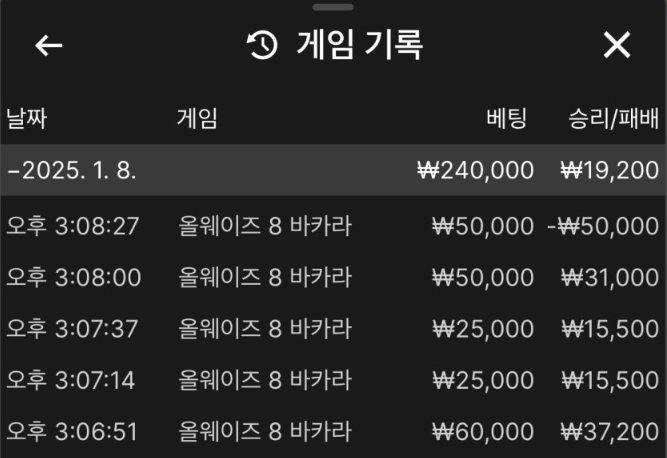Screen dimensions: 667x458
Task: Open the 오후 3:08:27 baccarat record
Action: [333, 225]
